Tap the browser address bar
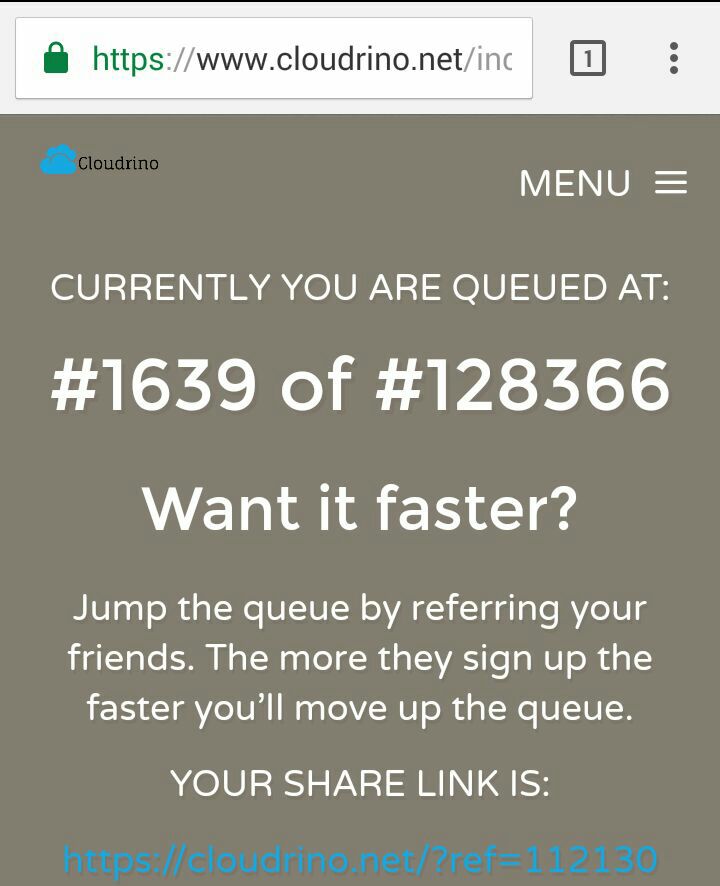 [x=274, y=58]
